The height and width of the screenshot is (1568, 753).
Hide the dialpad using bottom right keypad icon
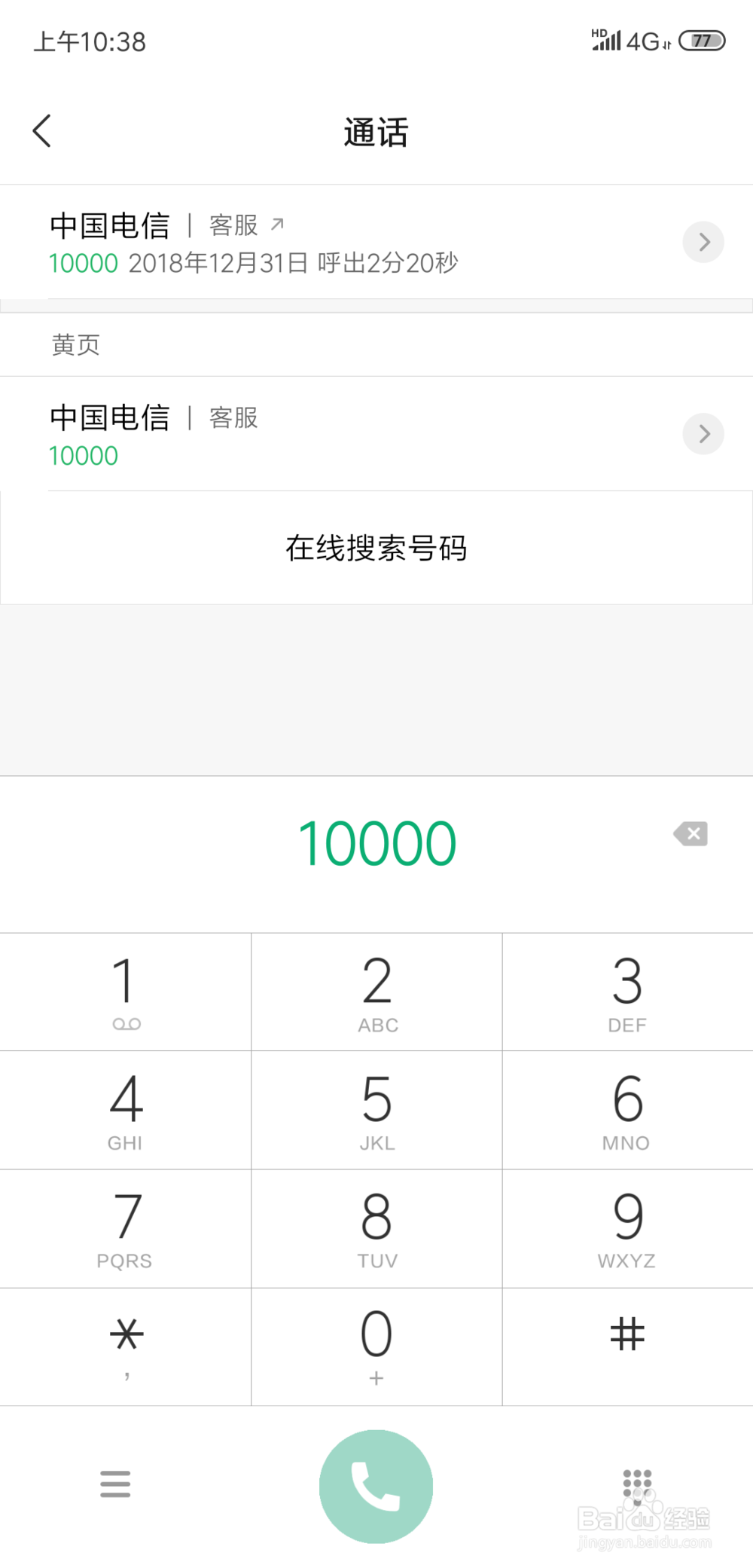point(636,1484)
